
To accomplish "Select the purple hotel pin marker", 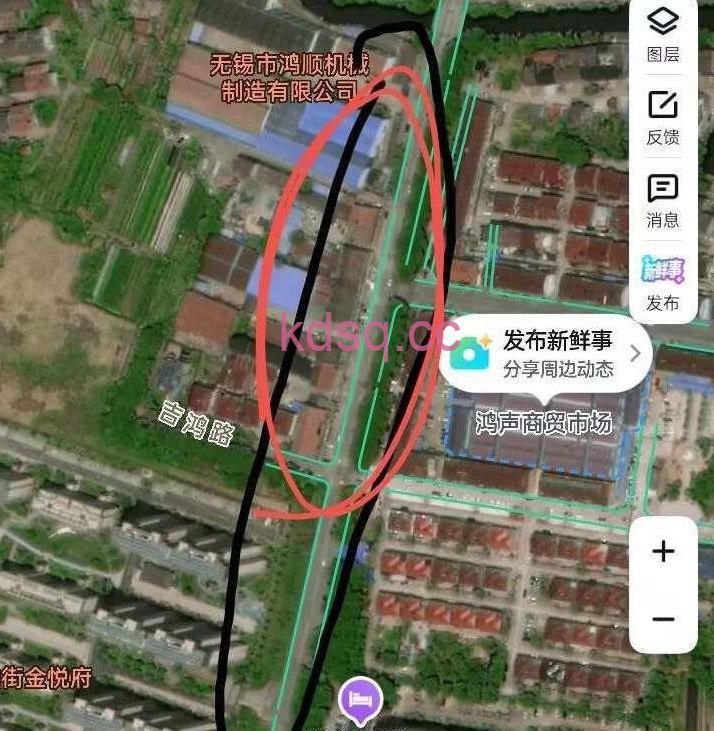I will pos(360,699).
